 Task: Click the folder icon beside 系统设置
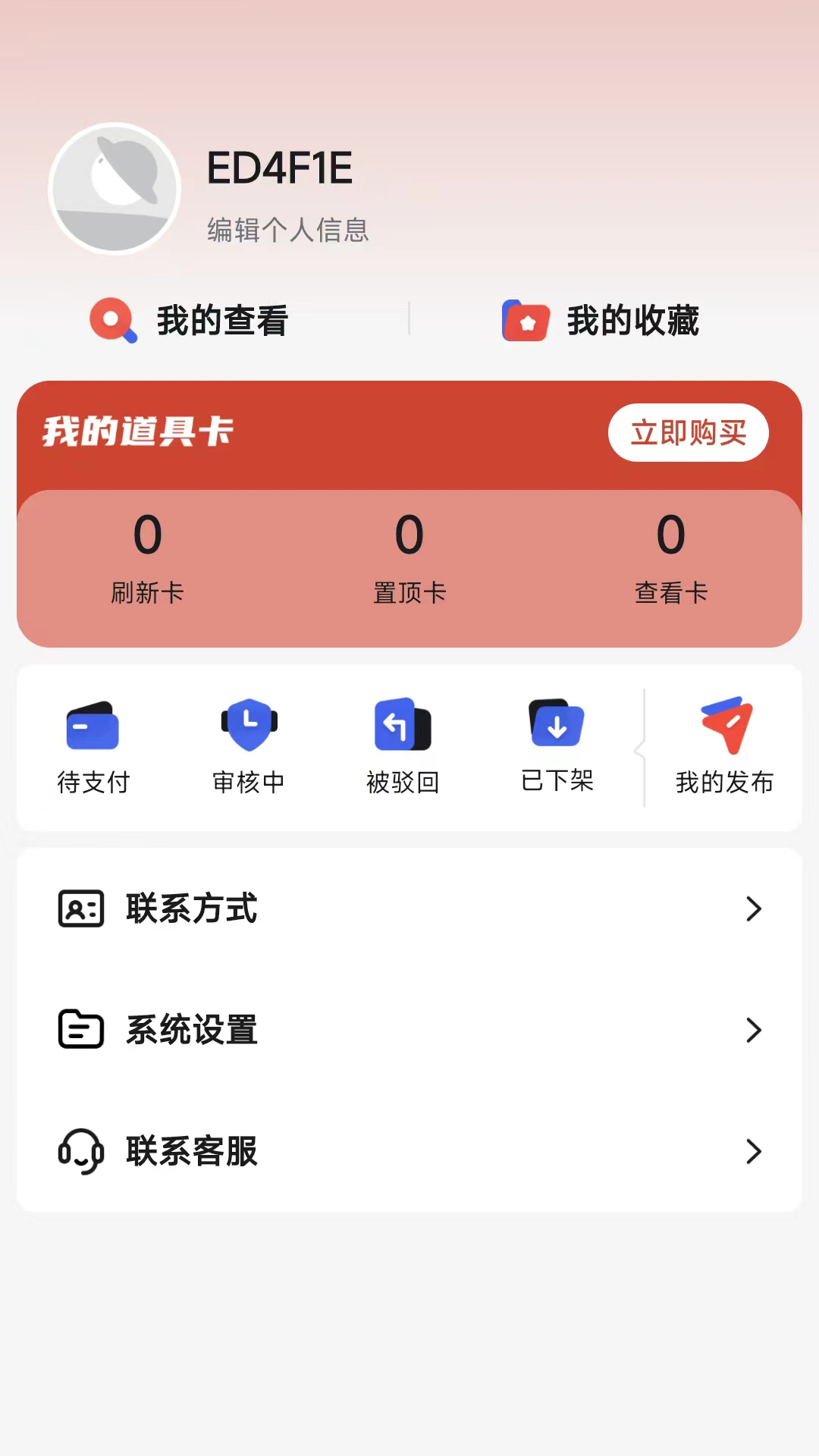[x=80, y=1030]
